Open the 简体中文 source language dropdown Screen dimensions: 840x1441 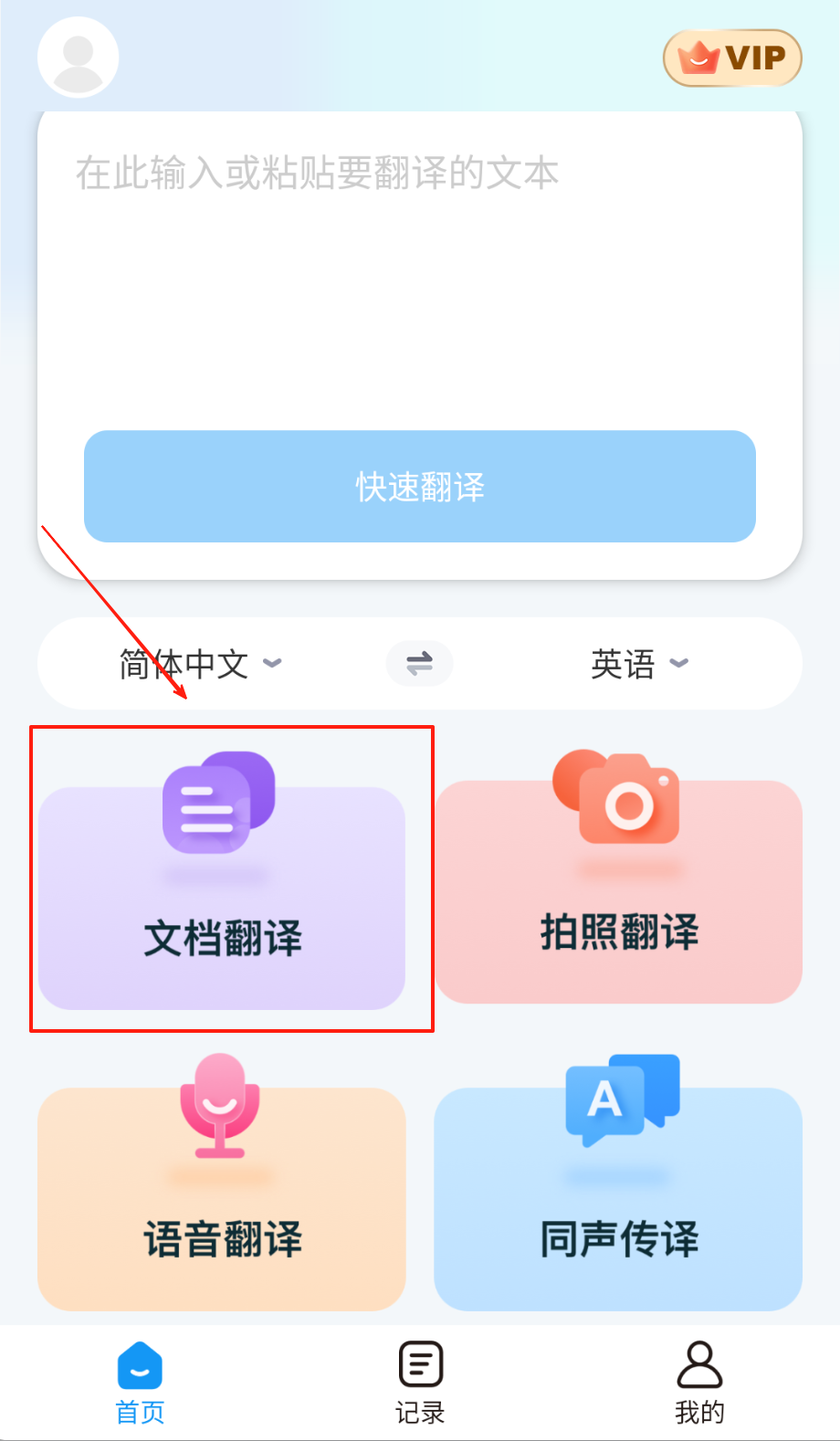tap(201, 664)
